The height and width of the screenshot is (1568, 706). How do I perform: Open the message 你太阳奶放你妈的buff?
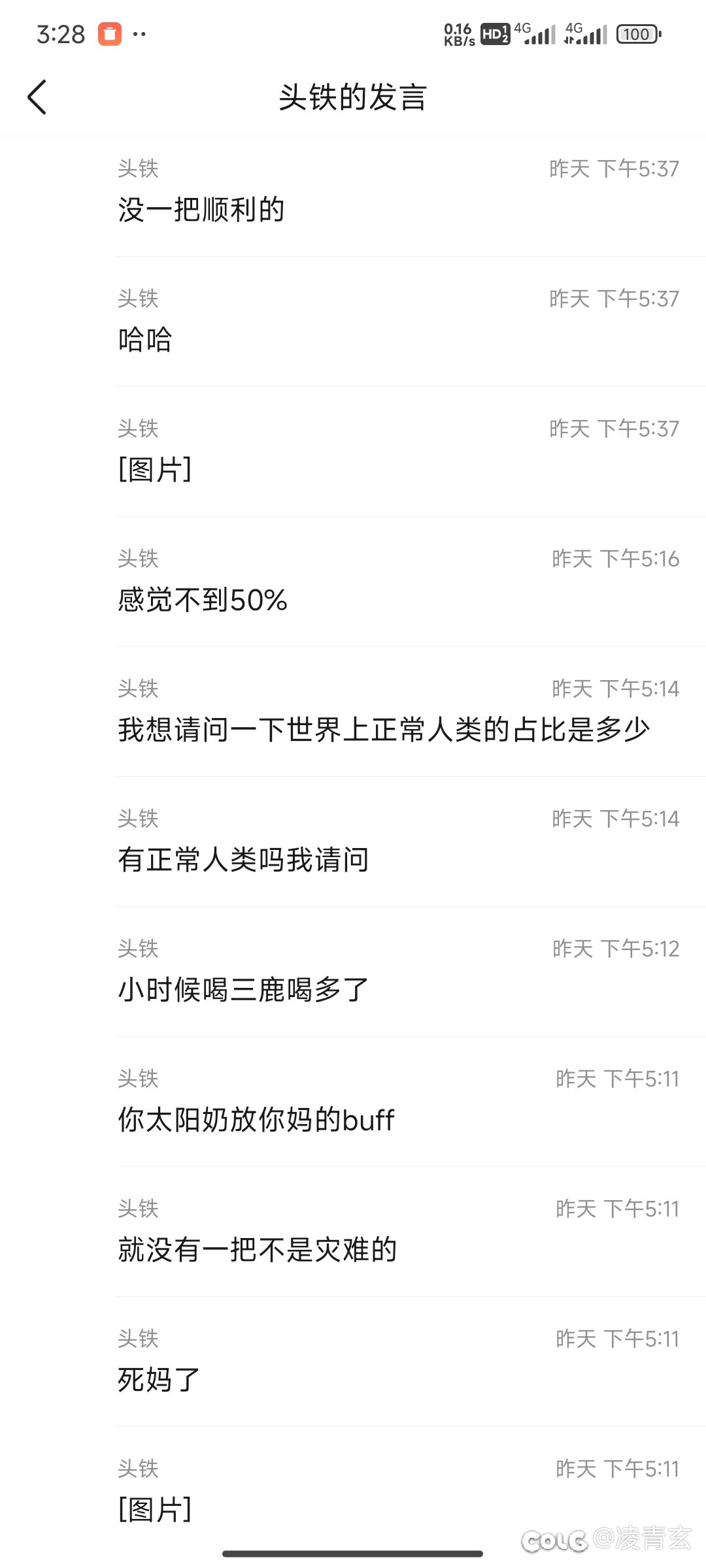[256, 1120]
